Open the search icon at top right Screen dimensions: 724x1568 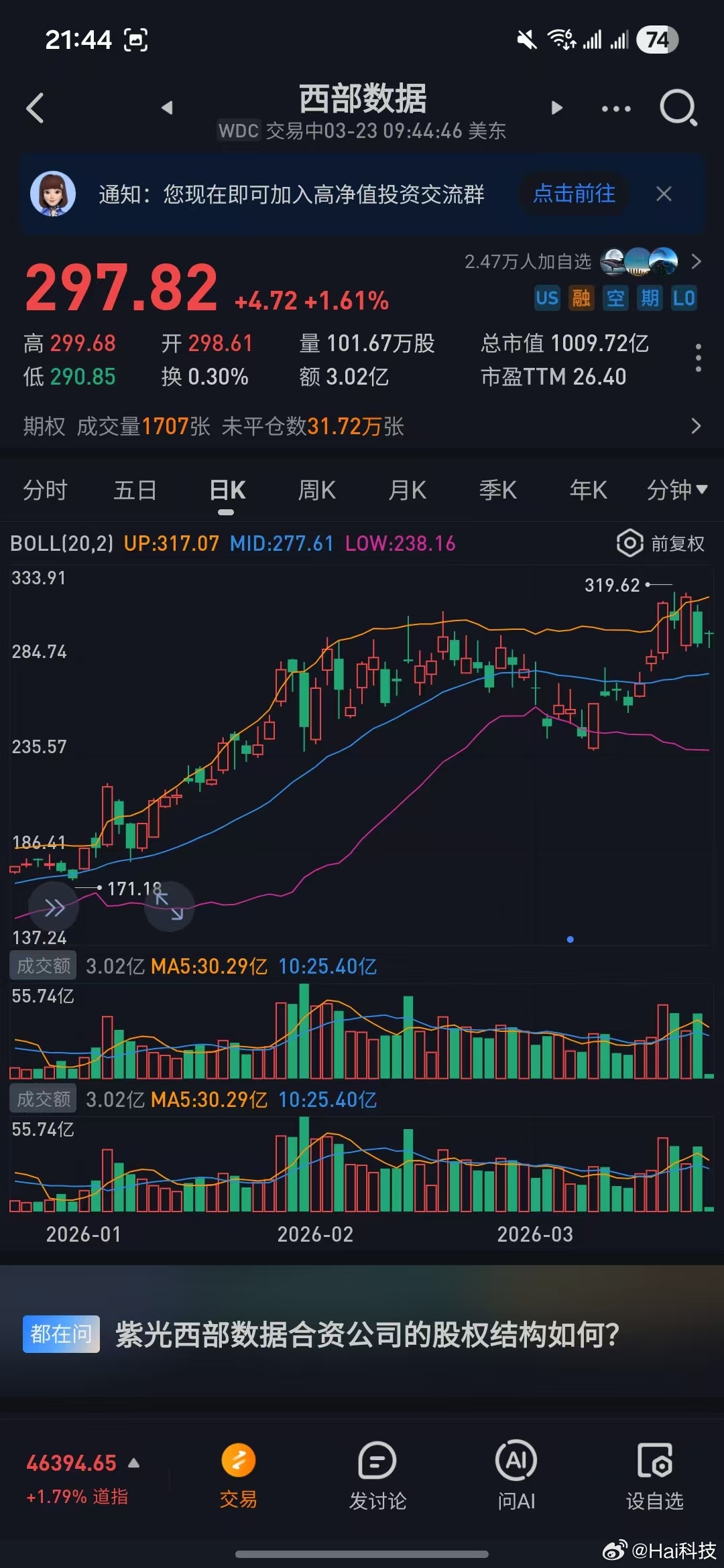pos(678,108)
